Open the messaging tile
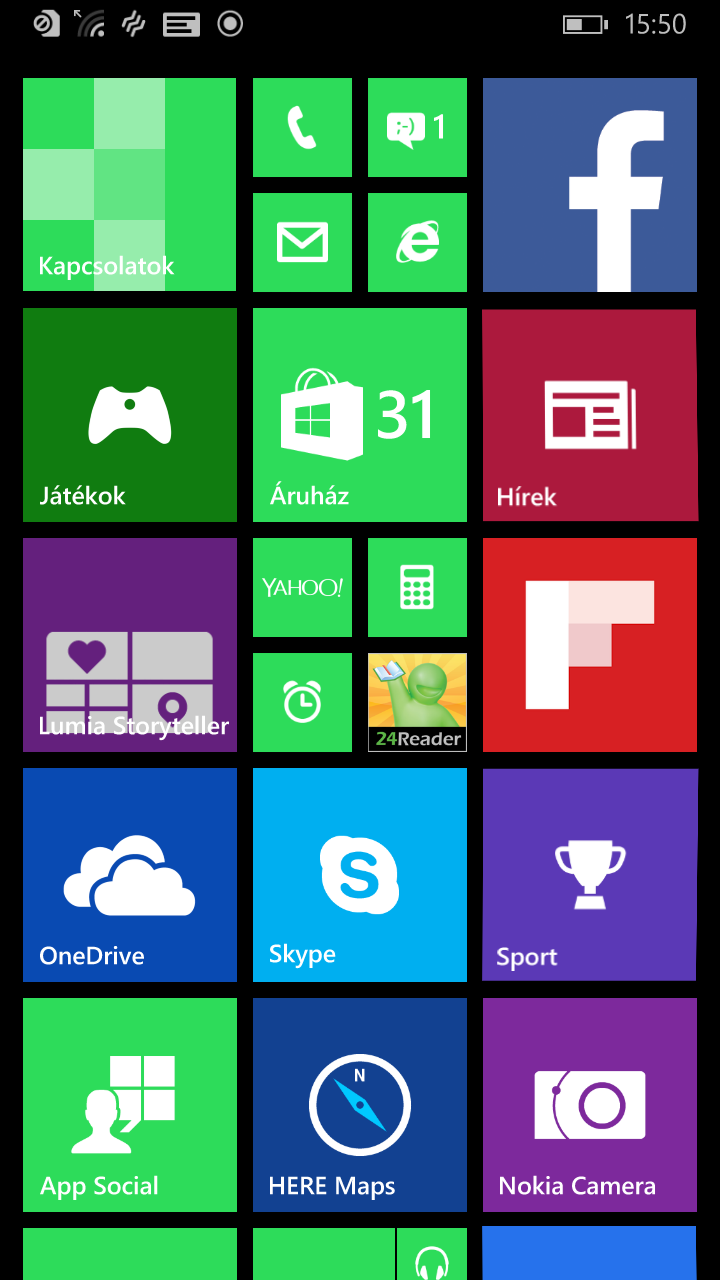The height and width of the screenshot is (1280, 720). click(x=417, y=127)
